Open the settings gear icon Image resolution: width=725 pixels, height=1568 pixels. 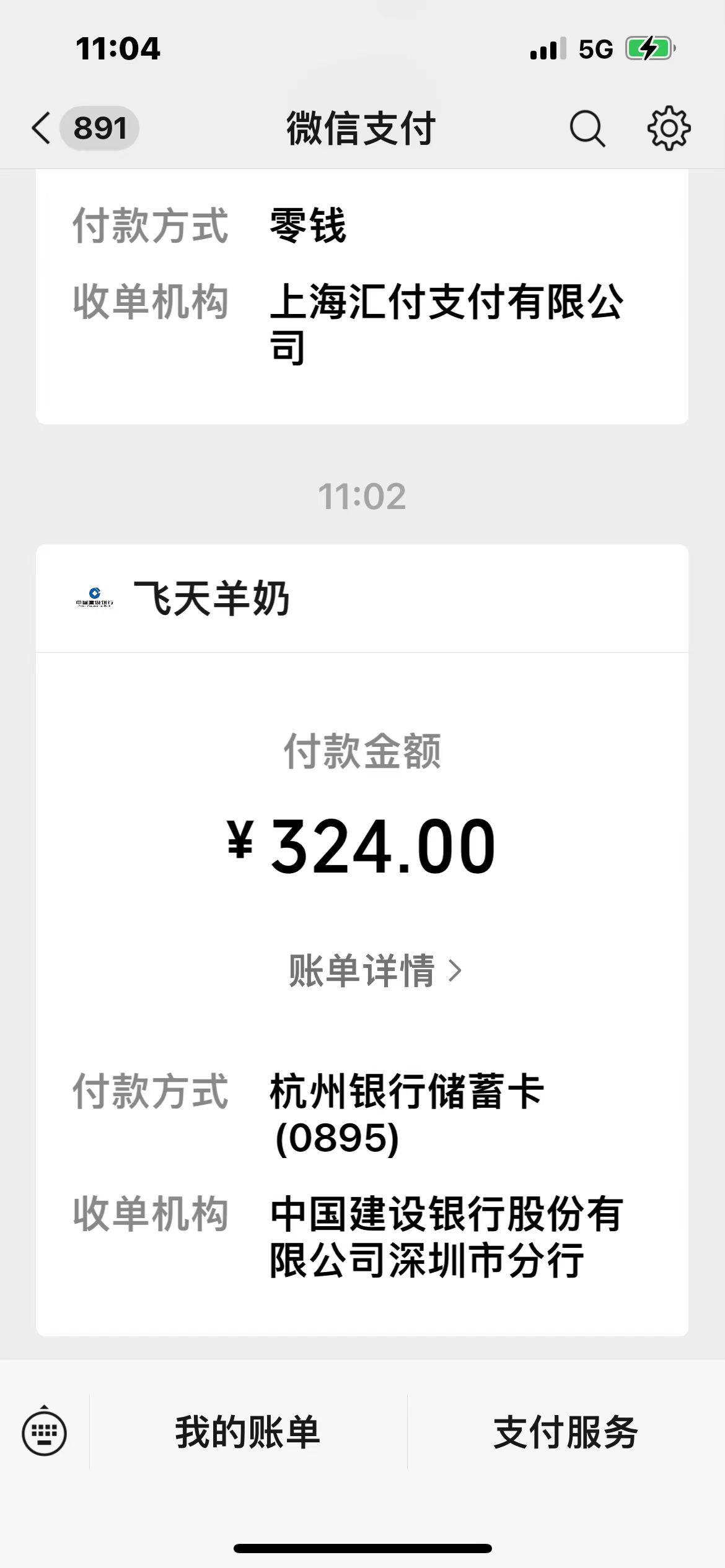click(669, 129)
